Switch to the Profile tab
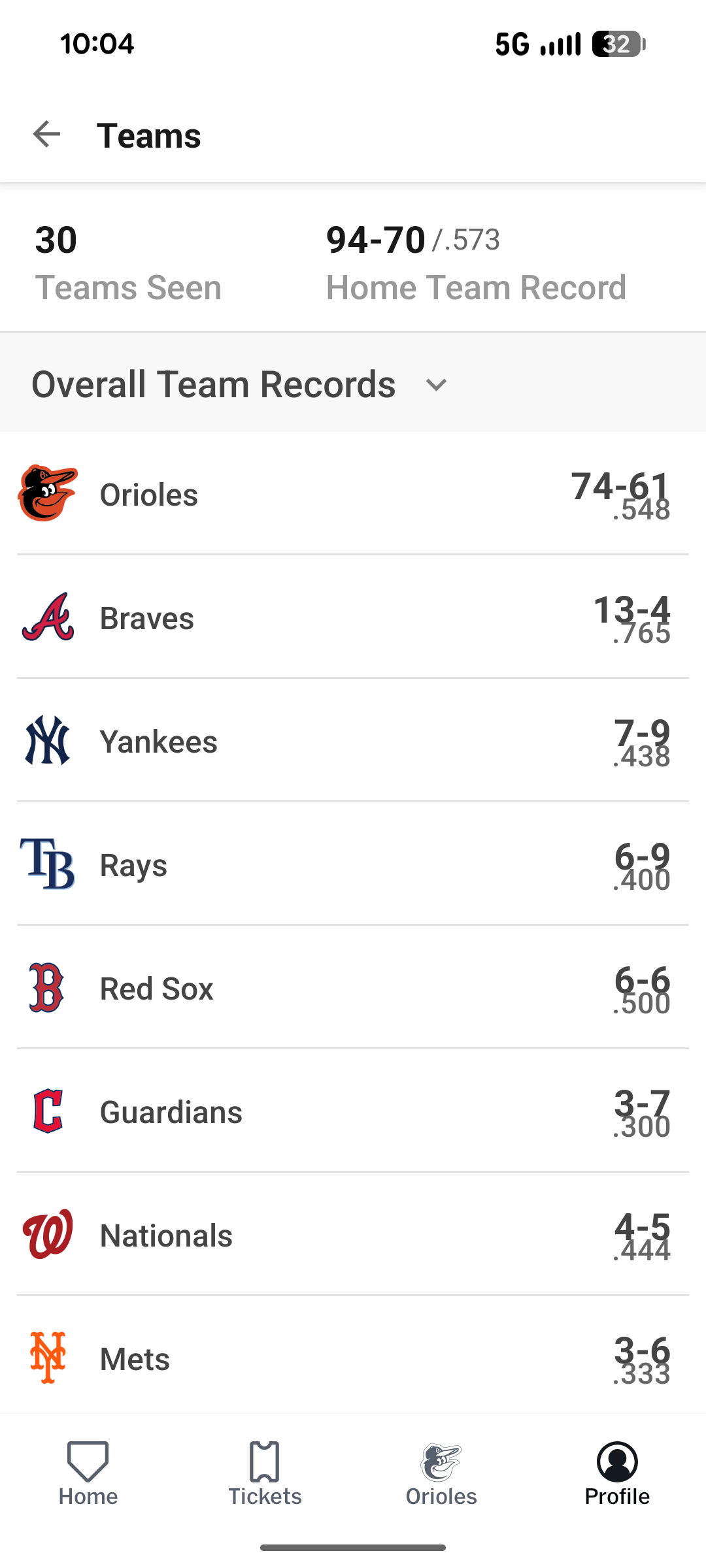The image size is (706, 1568). [617, 1475]
